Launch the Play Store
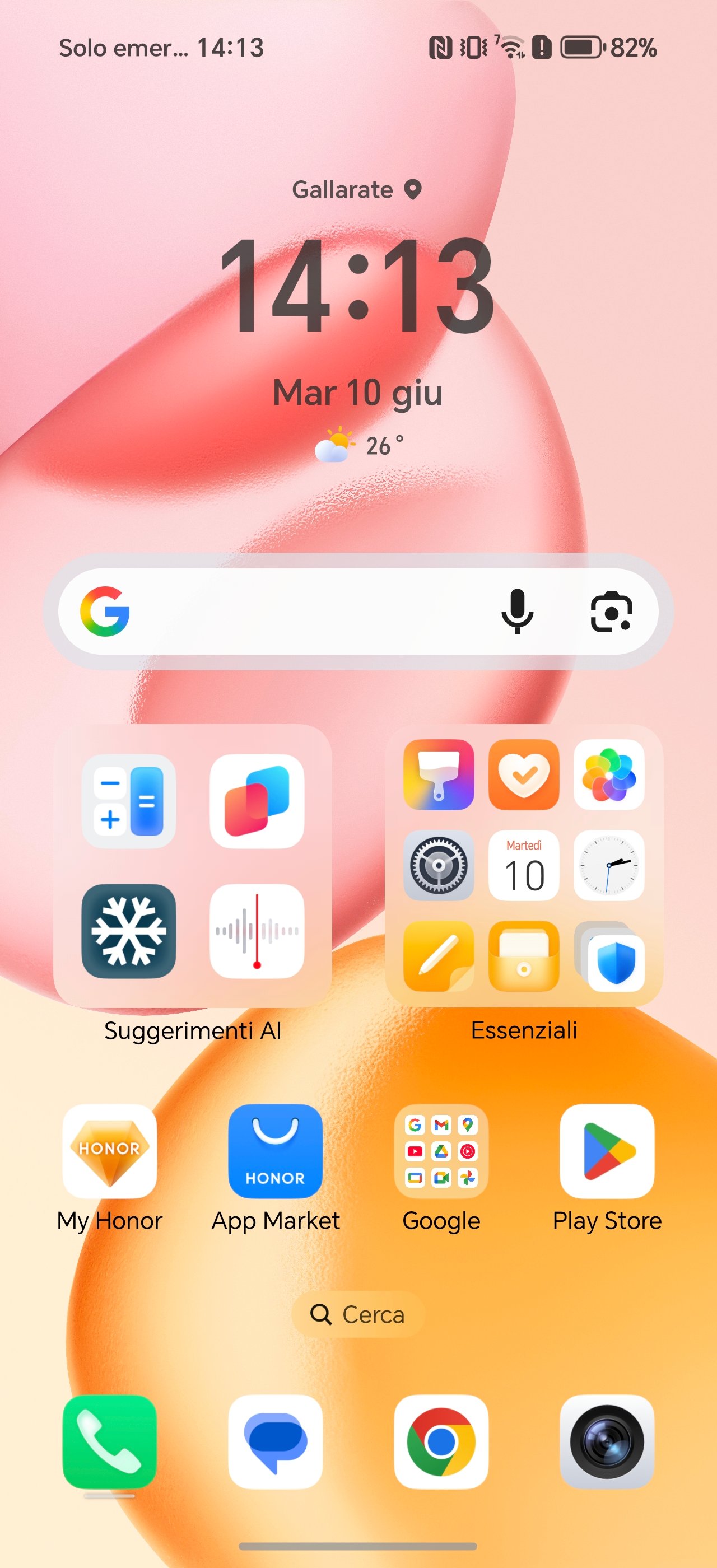Screen dimensions: 717x1568 pos(607,1151)
